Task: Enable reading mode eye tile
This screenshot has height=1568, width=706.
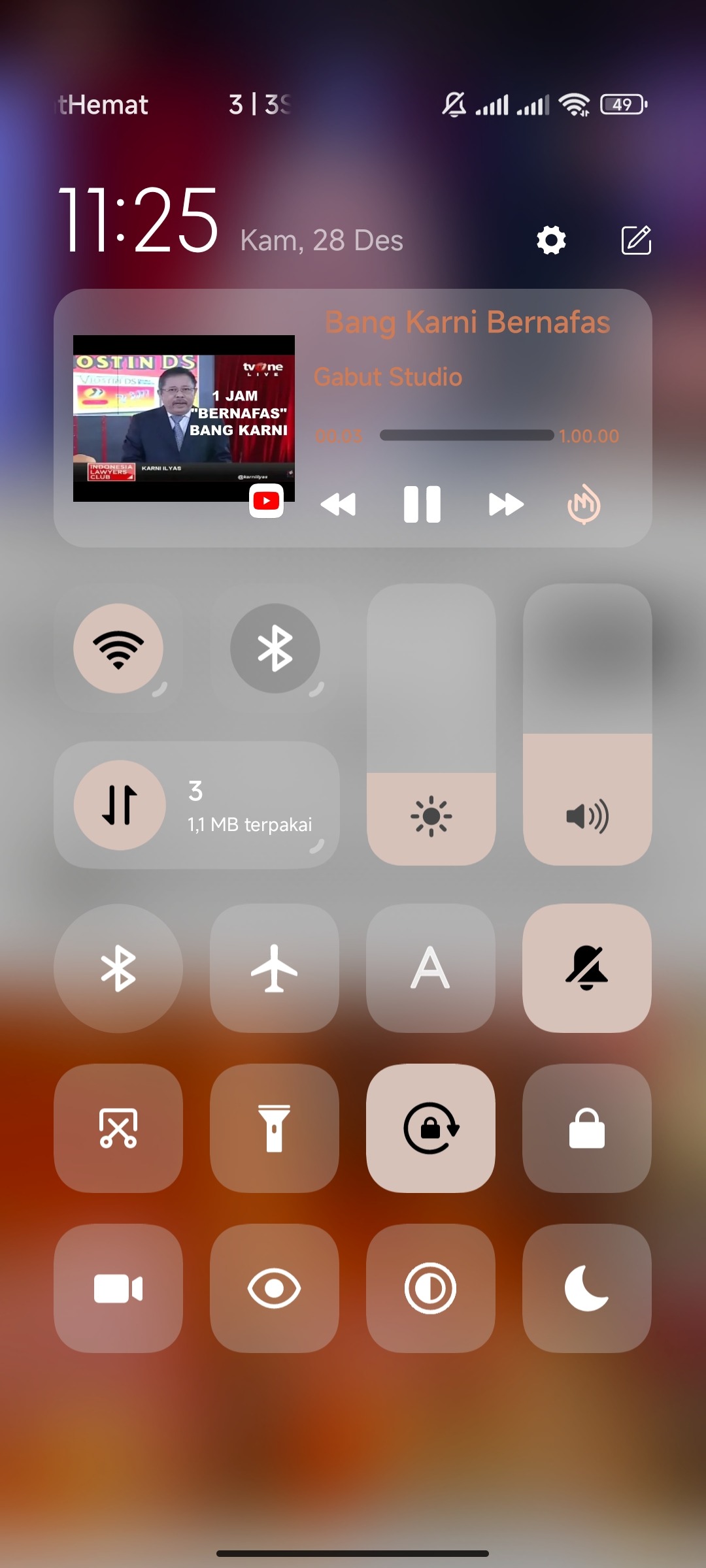Action: point(275,1288)
